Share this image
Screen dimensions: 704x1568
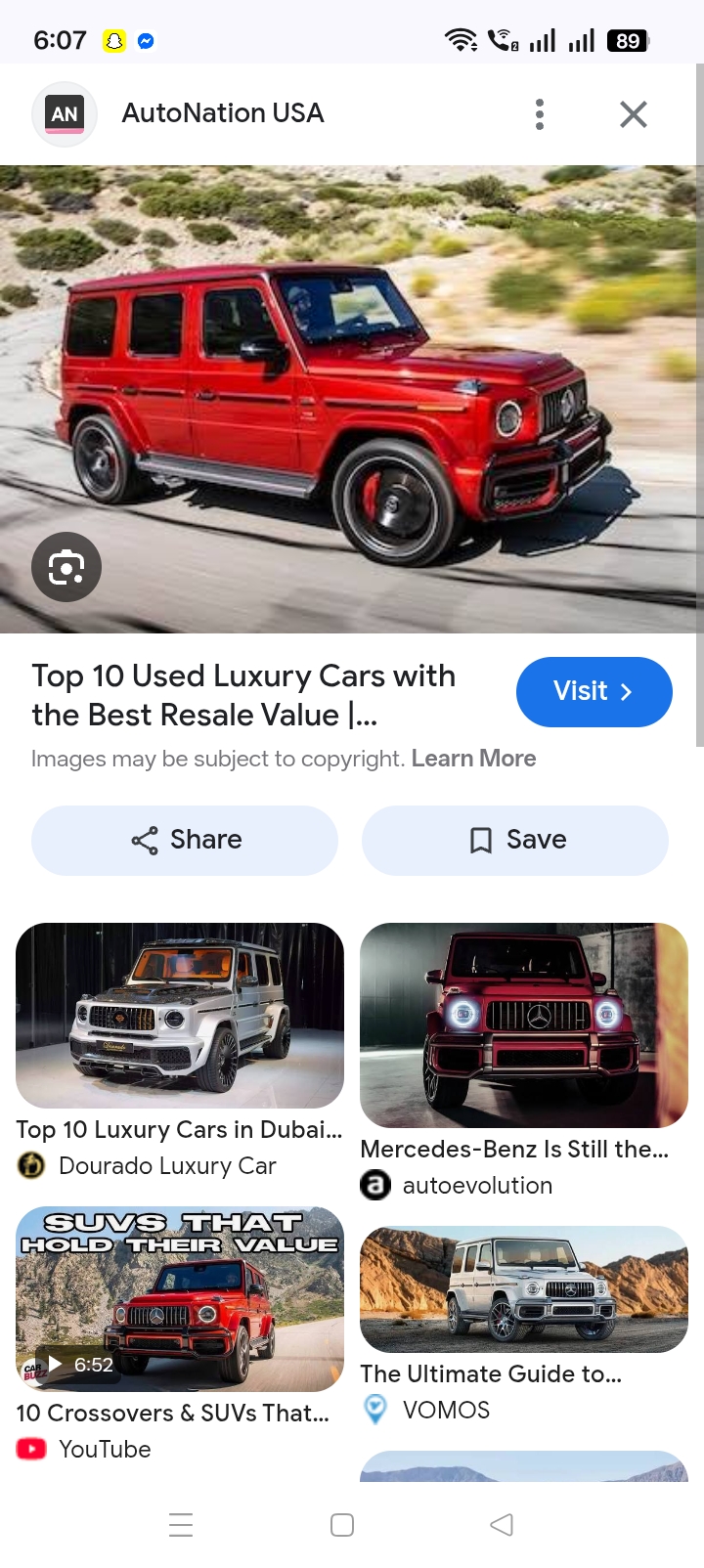point(185,841)
